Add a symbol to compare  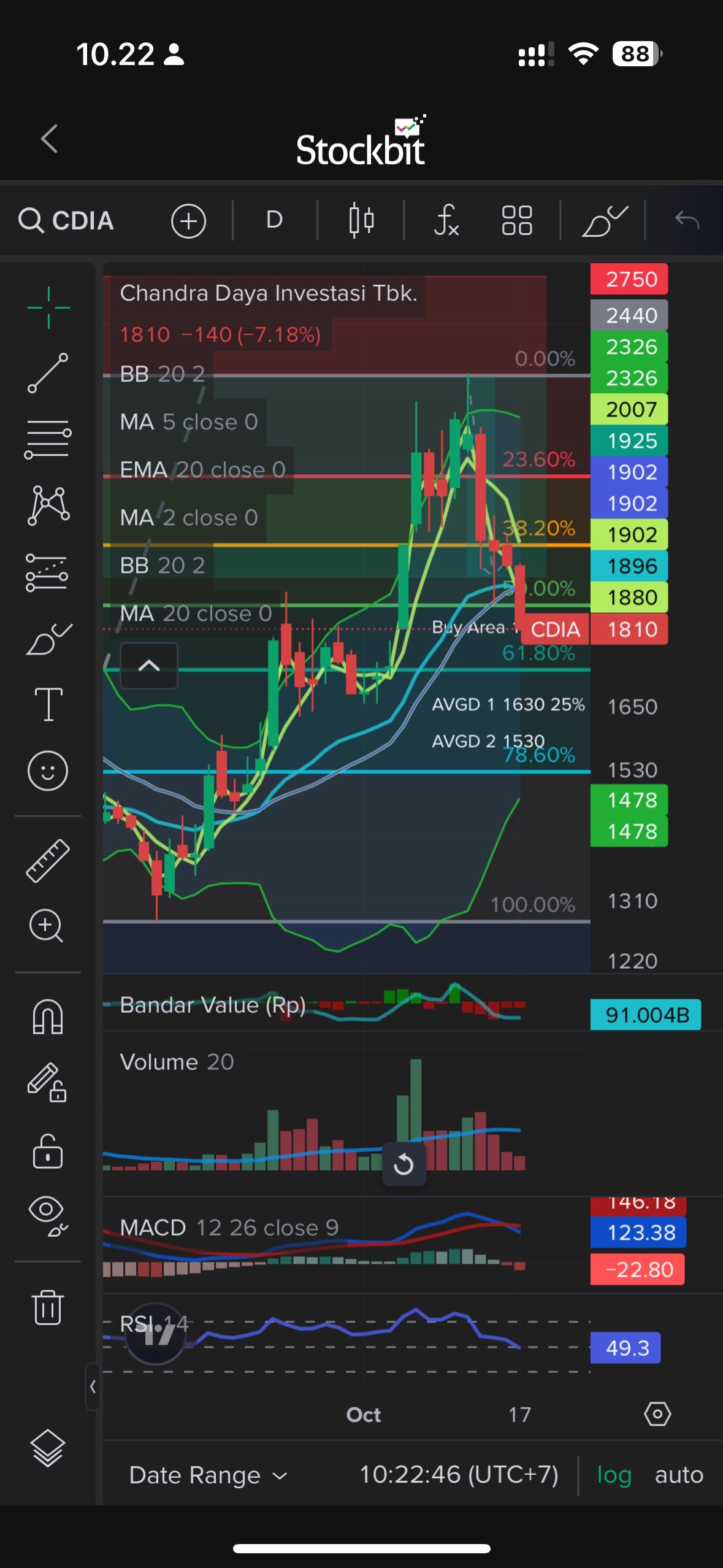click(x=188, y=221)
